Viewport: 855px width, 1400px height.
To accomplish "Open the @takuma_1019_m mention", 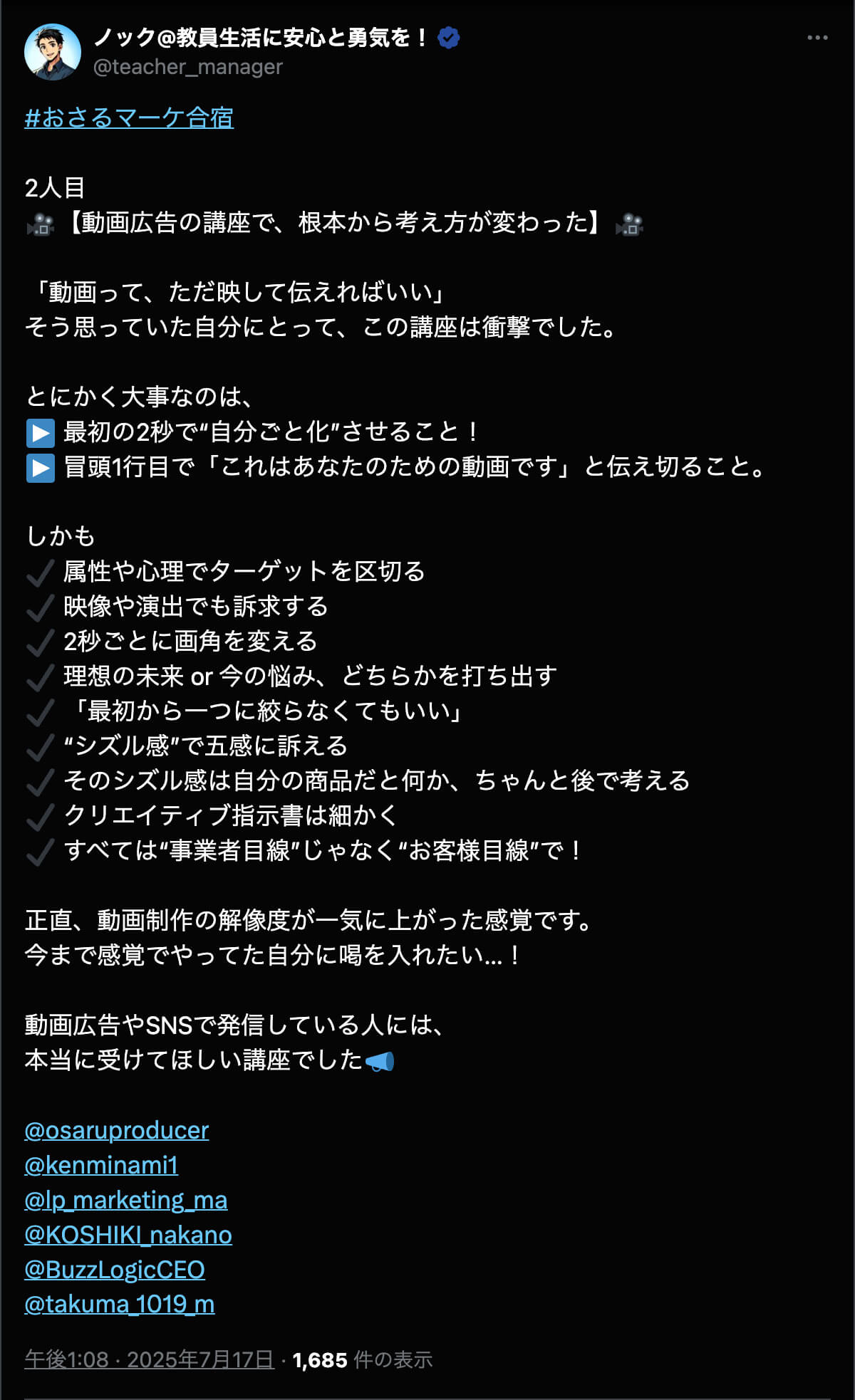I will click(119, 1305).
